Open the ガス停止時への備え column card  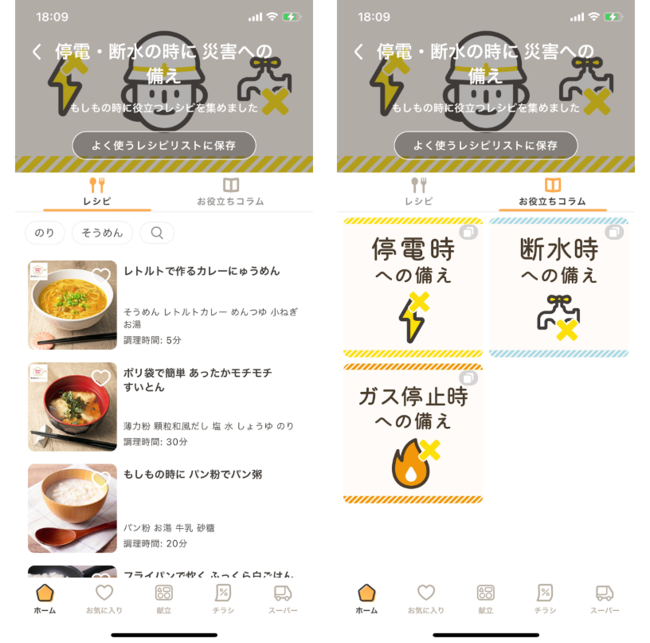[413, 433]
